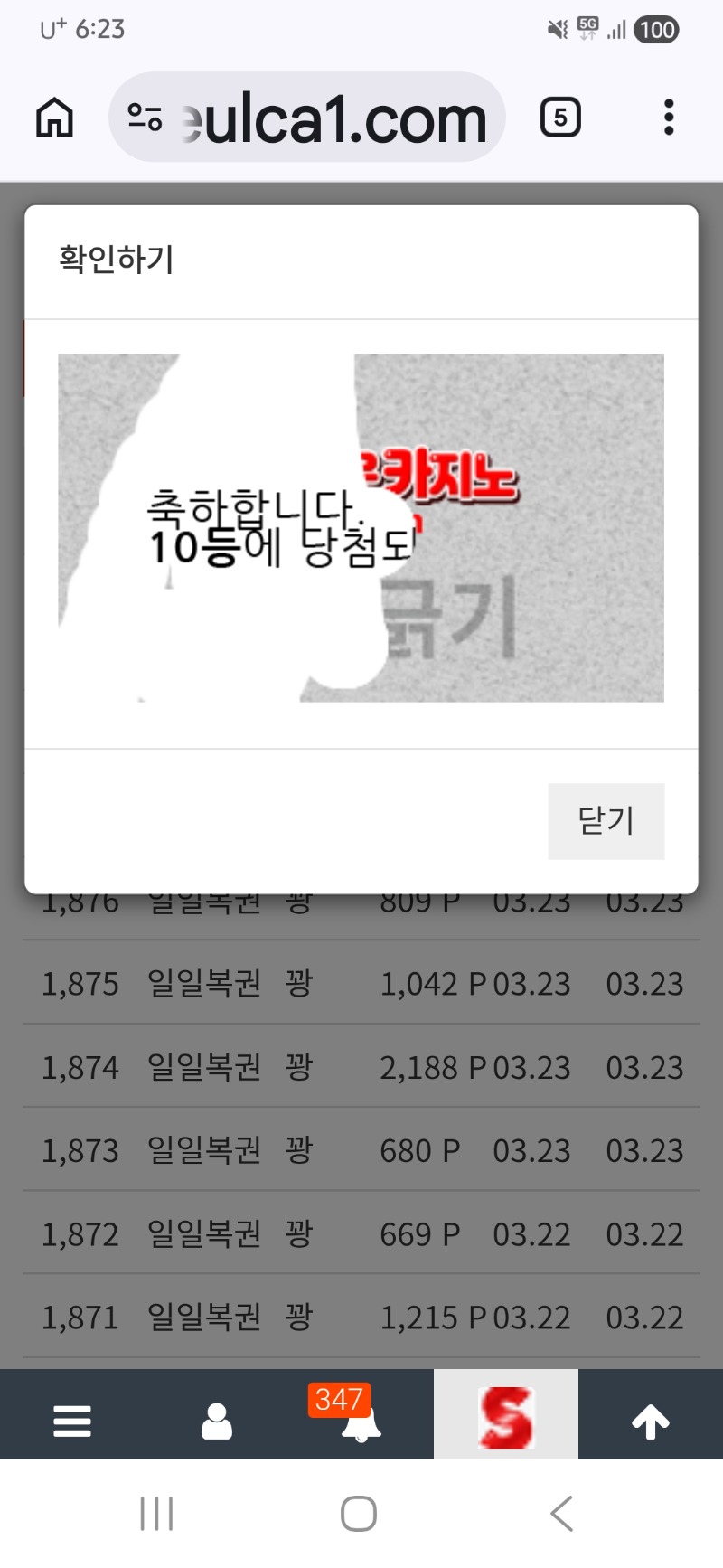Open the browser overflow menu

click(x=669, y=118)
